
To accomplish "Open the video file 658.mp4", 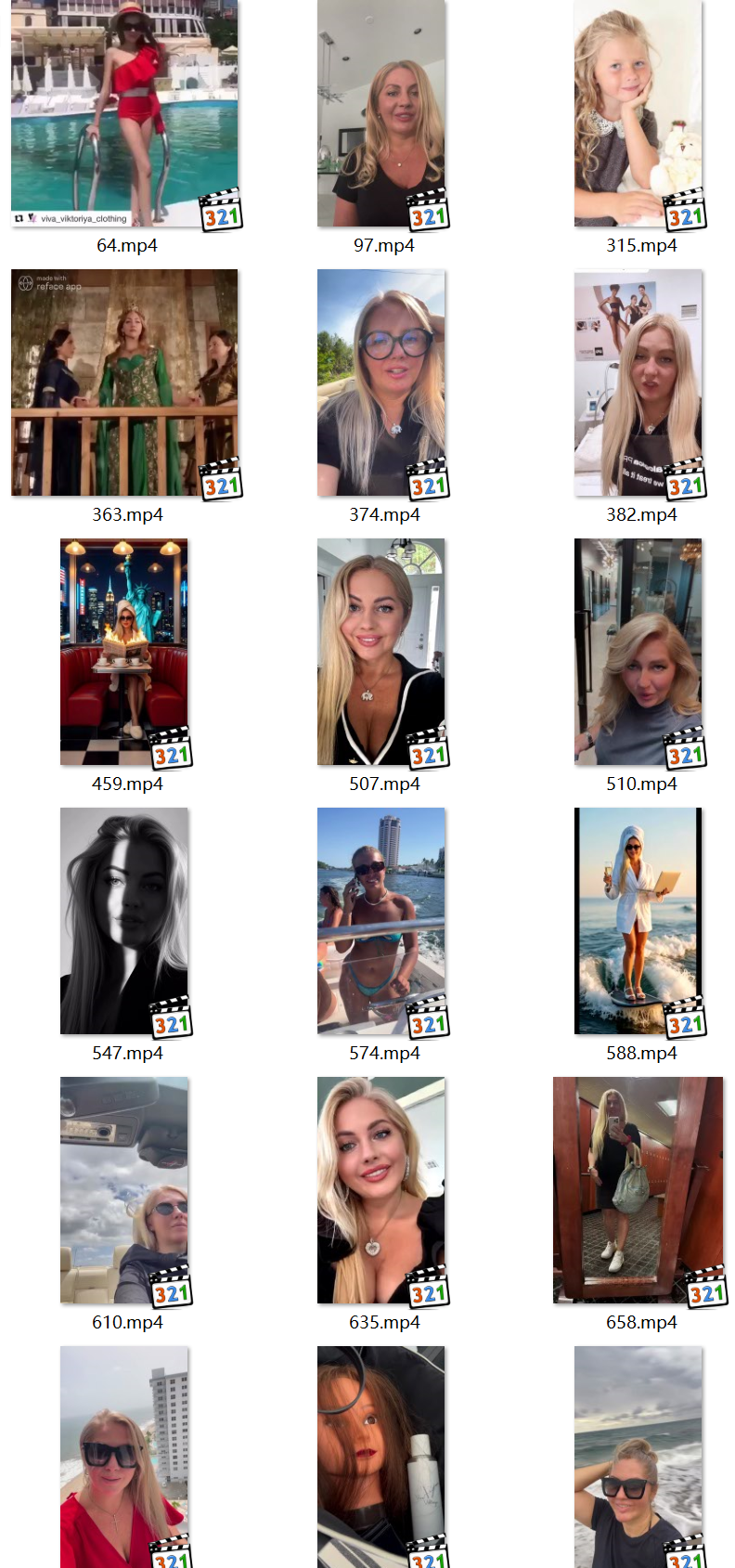I will pos(638,1190).
